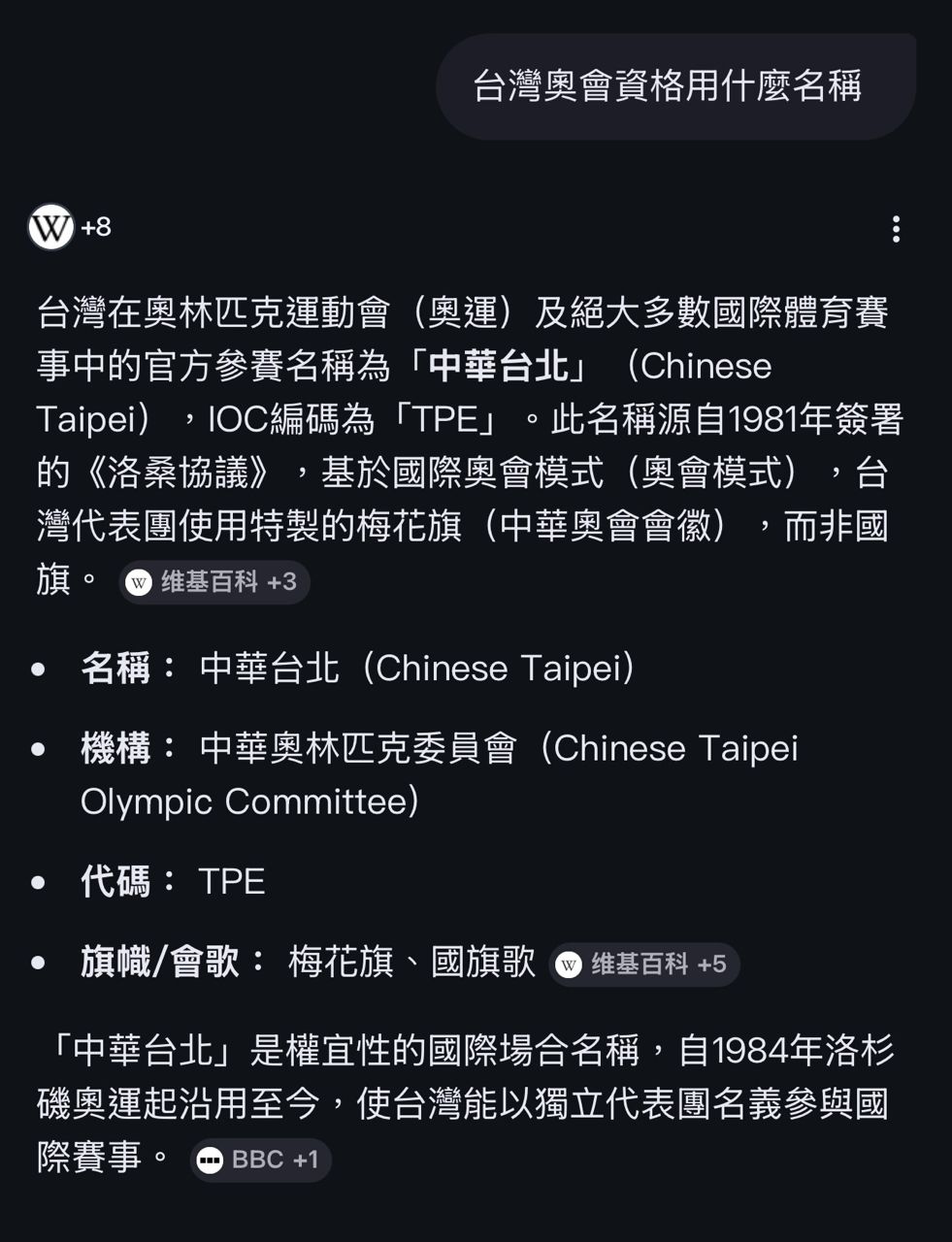Viewport: 952px width, 1242px height.
Task: Open the three-dot overflow menu
Action: pos(895,229)
